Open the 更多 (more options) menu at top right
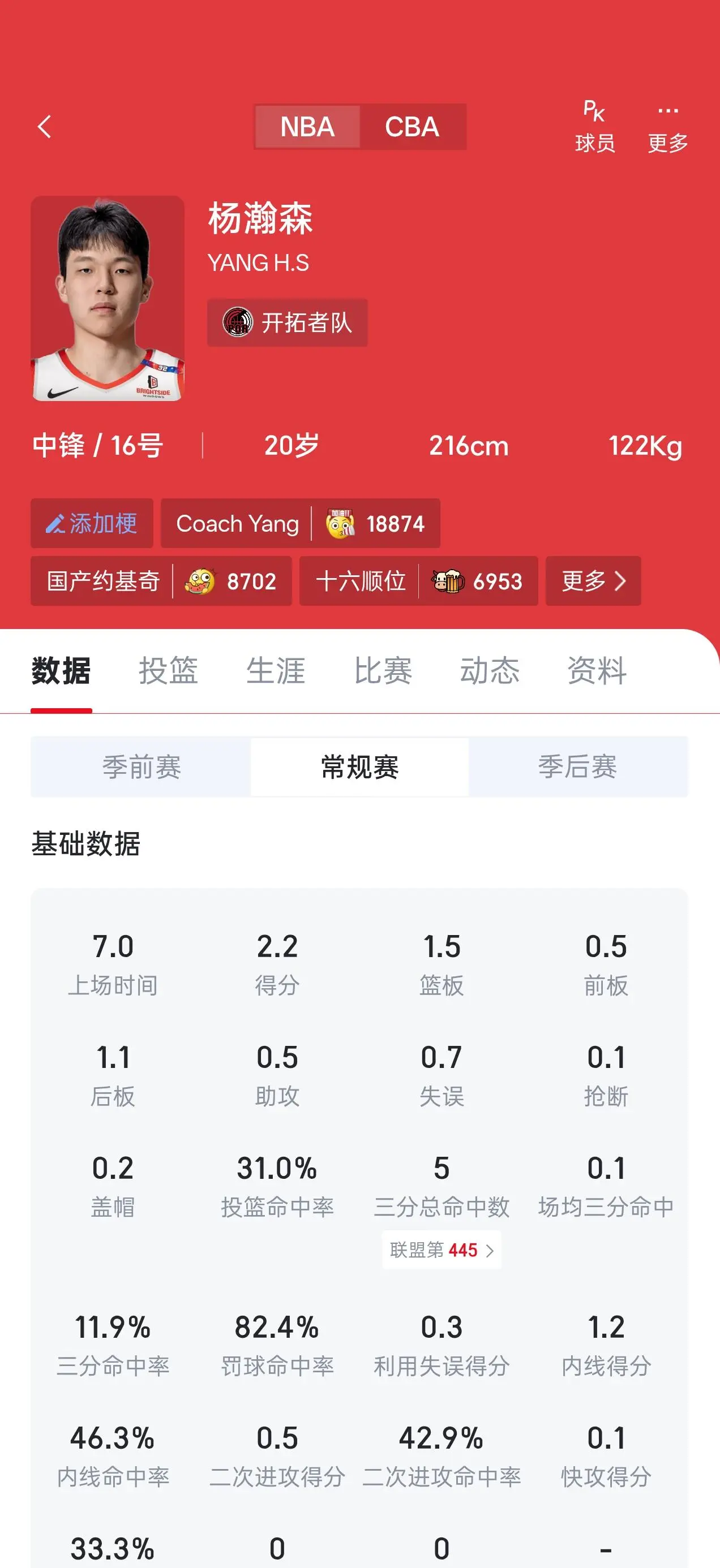The image size is (720, 1568). pyautogui.click(x=668, y=126)
